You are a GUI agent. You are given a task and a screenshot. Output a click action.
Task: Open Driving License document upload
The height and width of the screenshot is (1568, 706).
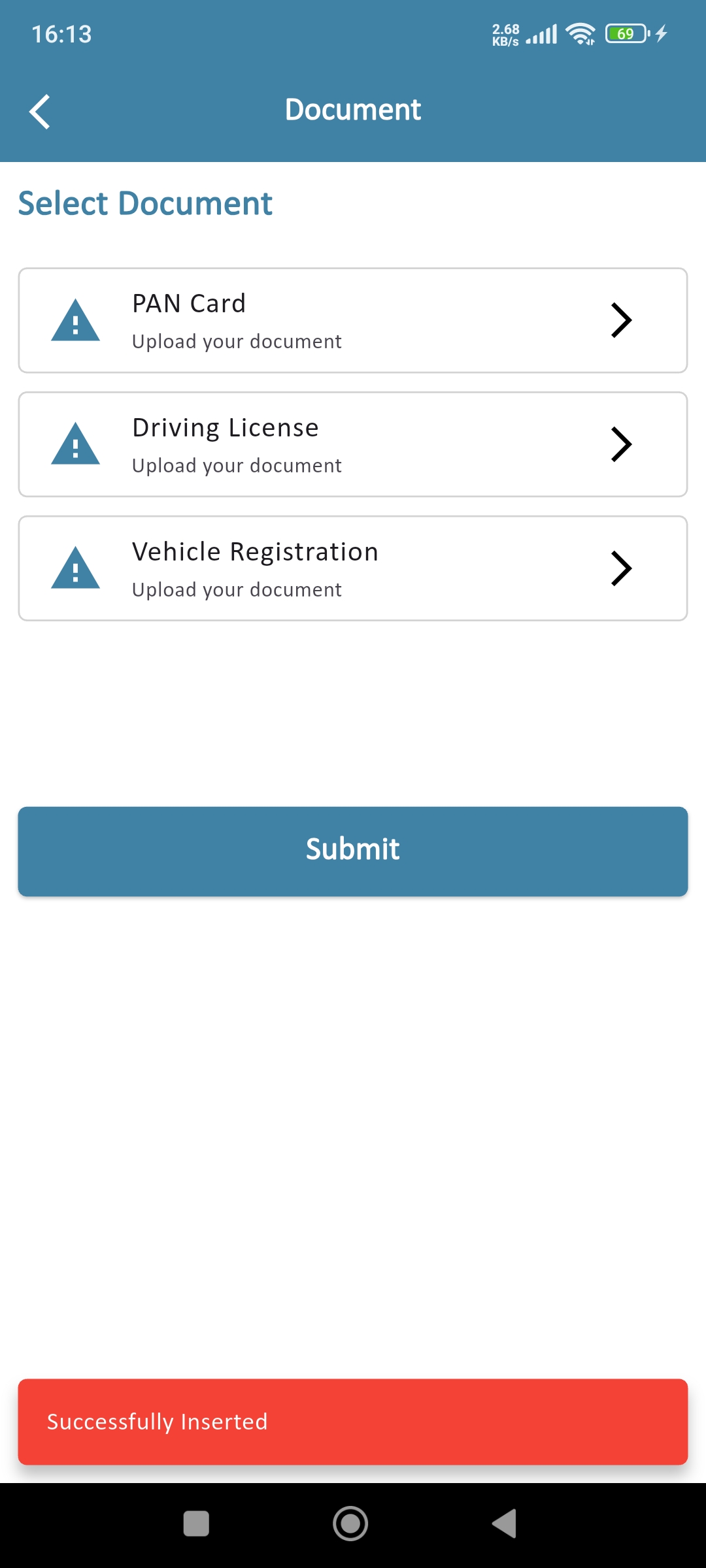[x=353, y=444]
